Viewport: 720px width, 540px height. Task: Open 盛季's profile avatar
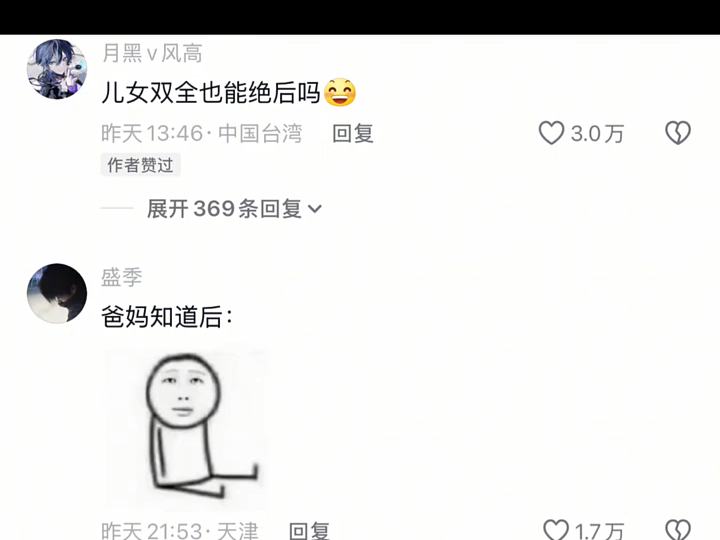[57, 293]
